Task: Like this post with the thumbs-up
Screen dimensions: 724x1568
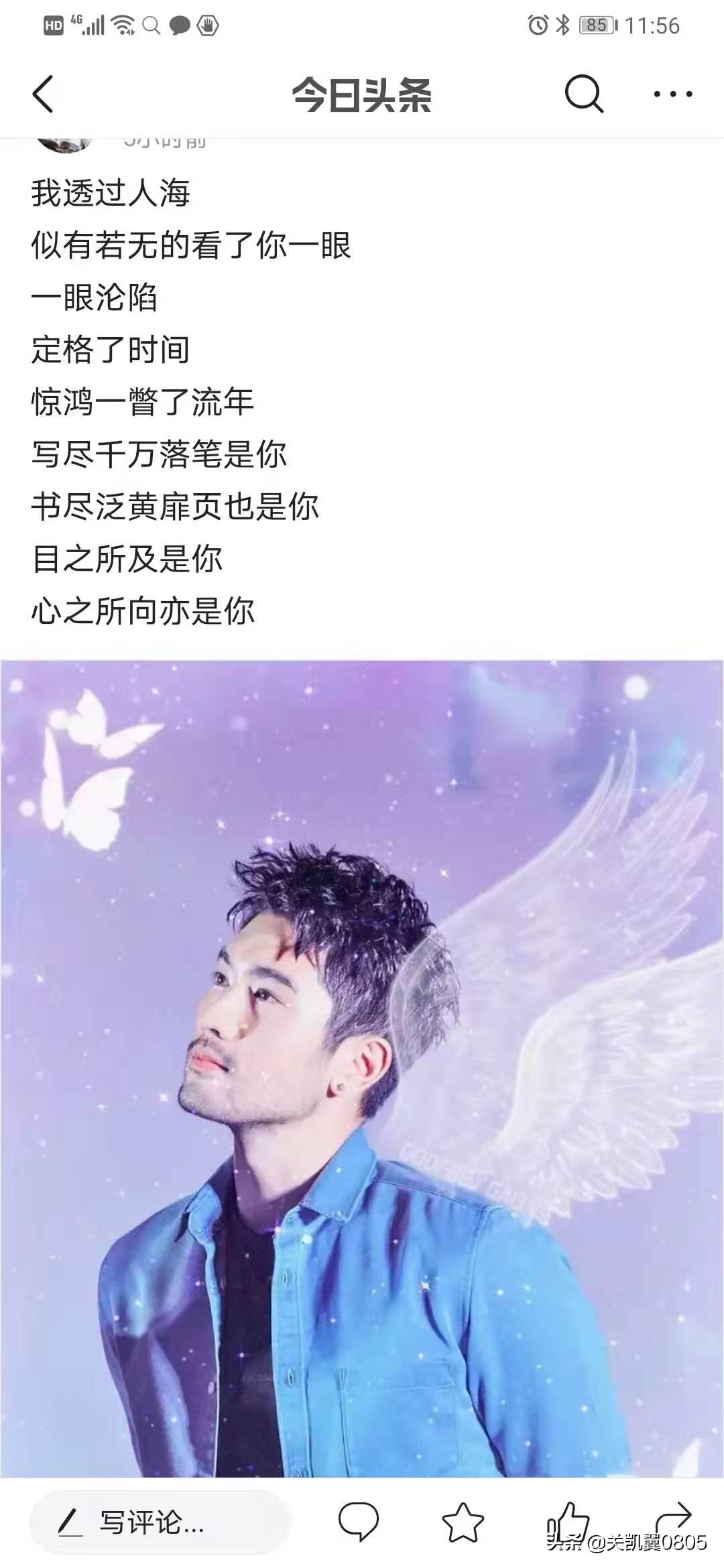Action: click(x=568, y=1520)
